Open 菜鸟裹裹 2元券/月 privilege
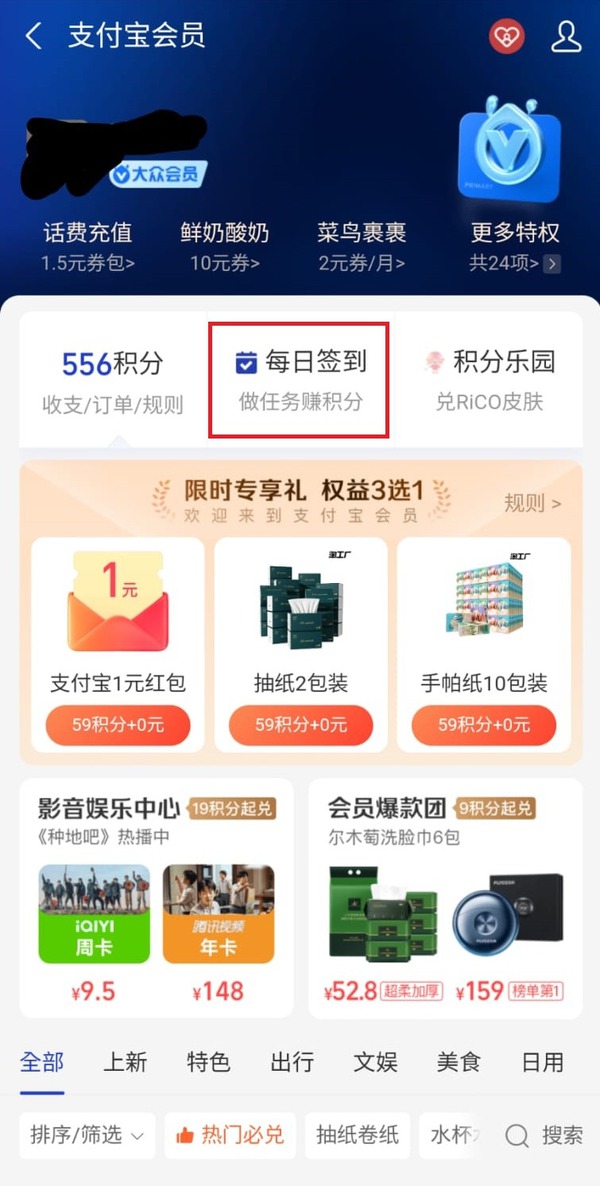The height and width of the screenshot is (1186, 600). coord(361,246)
